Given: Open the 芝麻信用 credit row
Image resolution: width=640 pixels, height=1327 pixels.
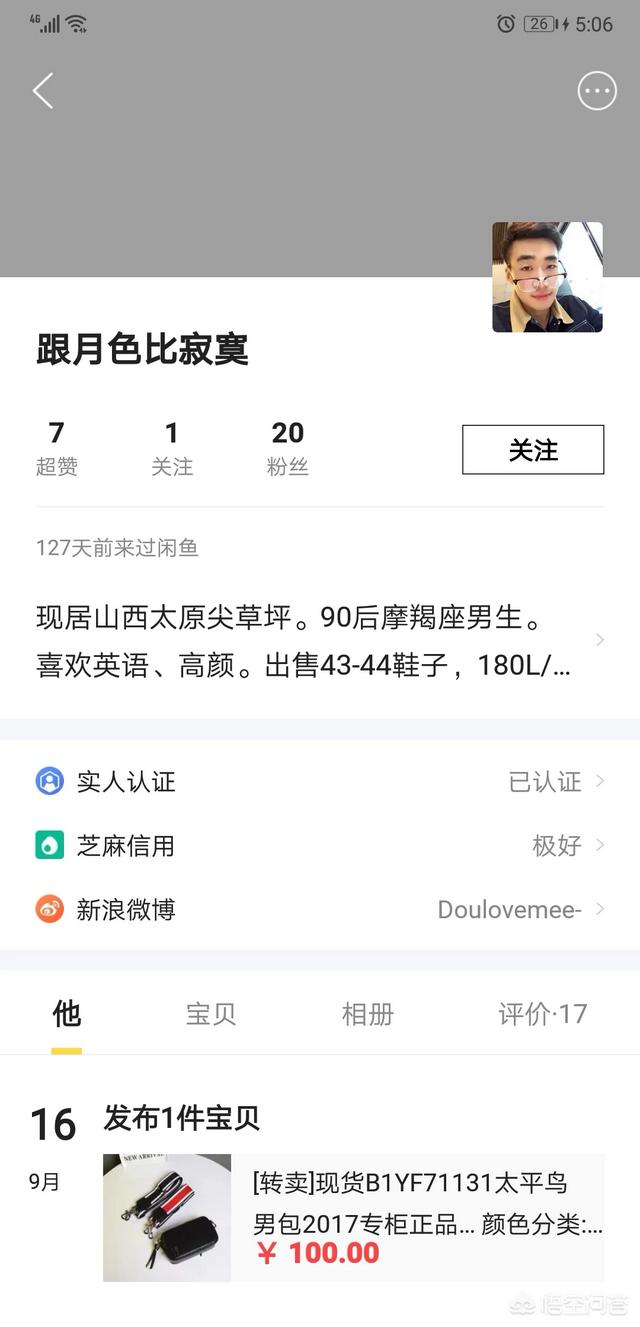Looking at the screenshot, I should click(320, 845).
